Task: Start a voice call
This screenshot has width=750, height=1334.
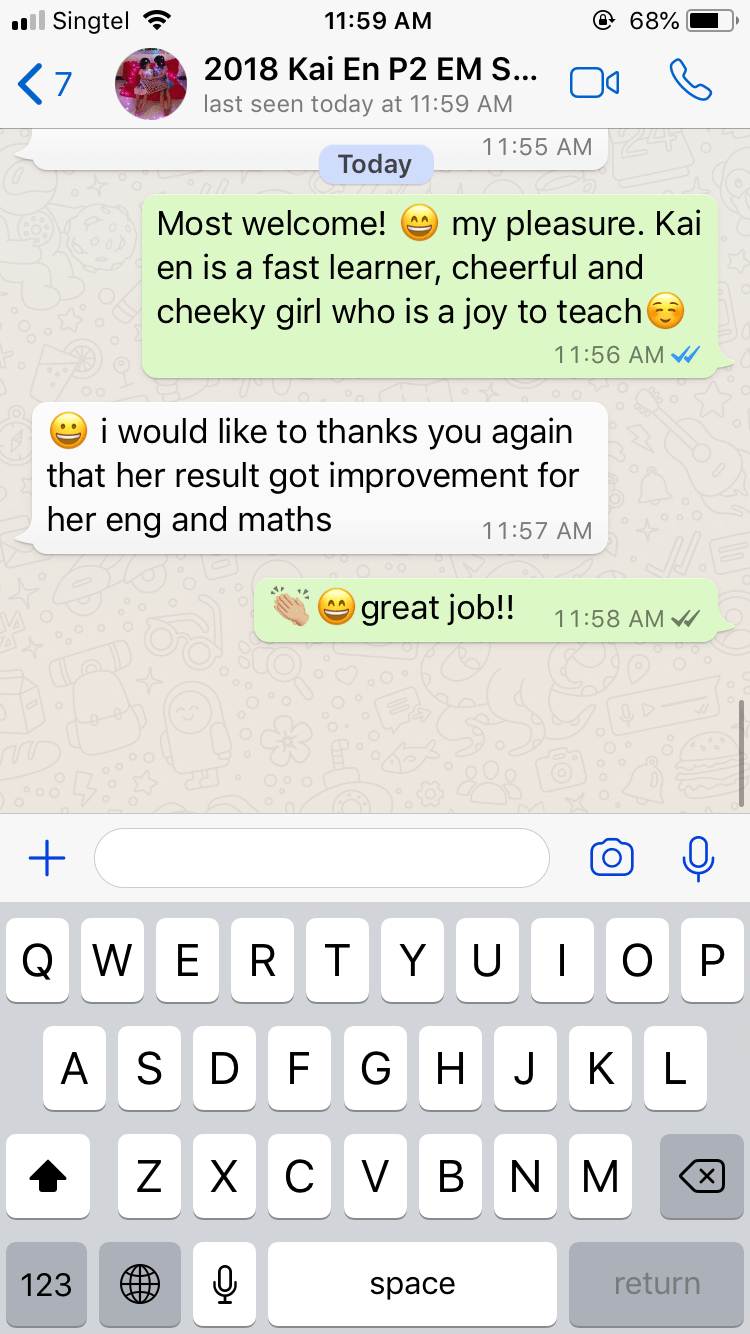Action: 690,82
